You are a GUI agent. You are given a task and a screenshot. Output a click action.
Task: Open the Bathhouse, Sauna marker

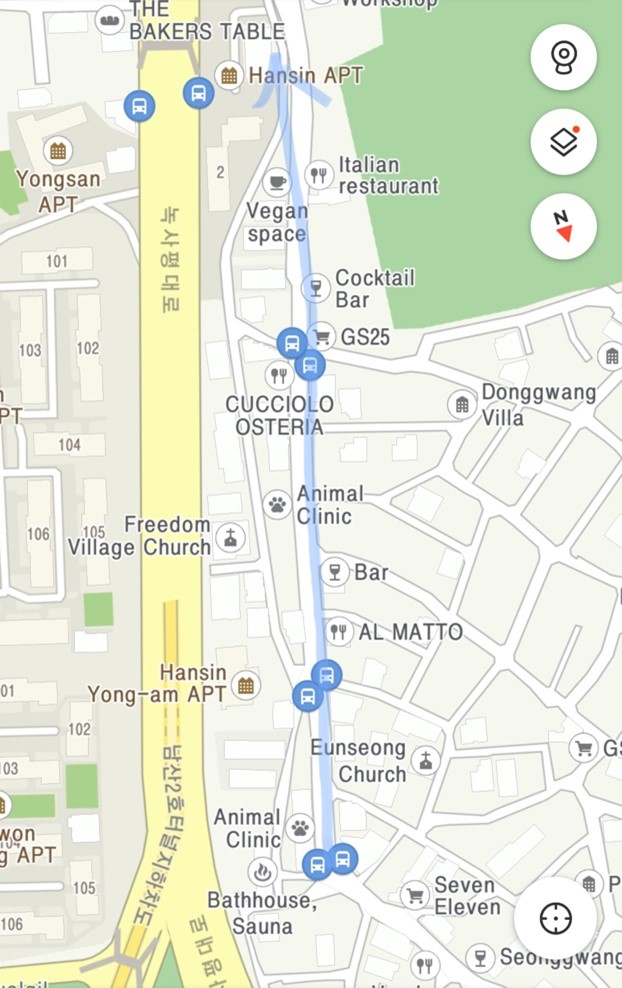(263, 871)
